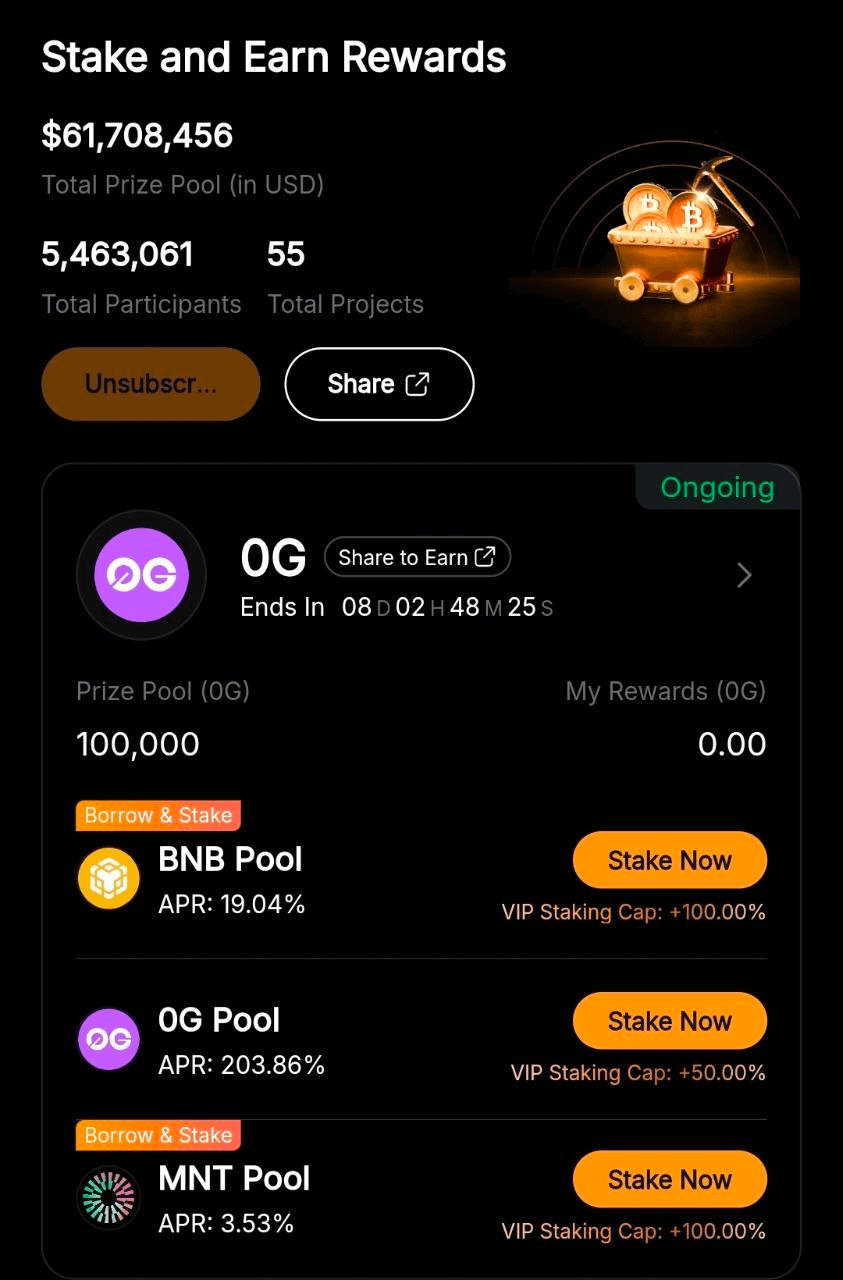
Task: Stake Now in the MNT Pool
Action: click(x=669, y=1179)
